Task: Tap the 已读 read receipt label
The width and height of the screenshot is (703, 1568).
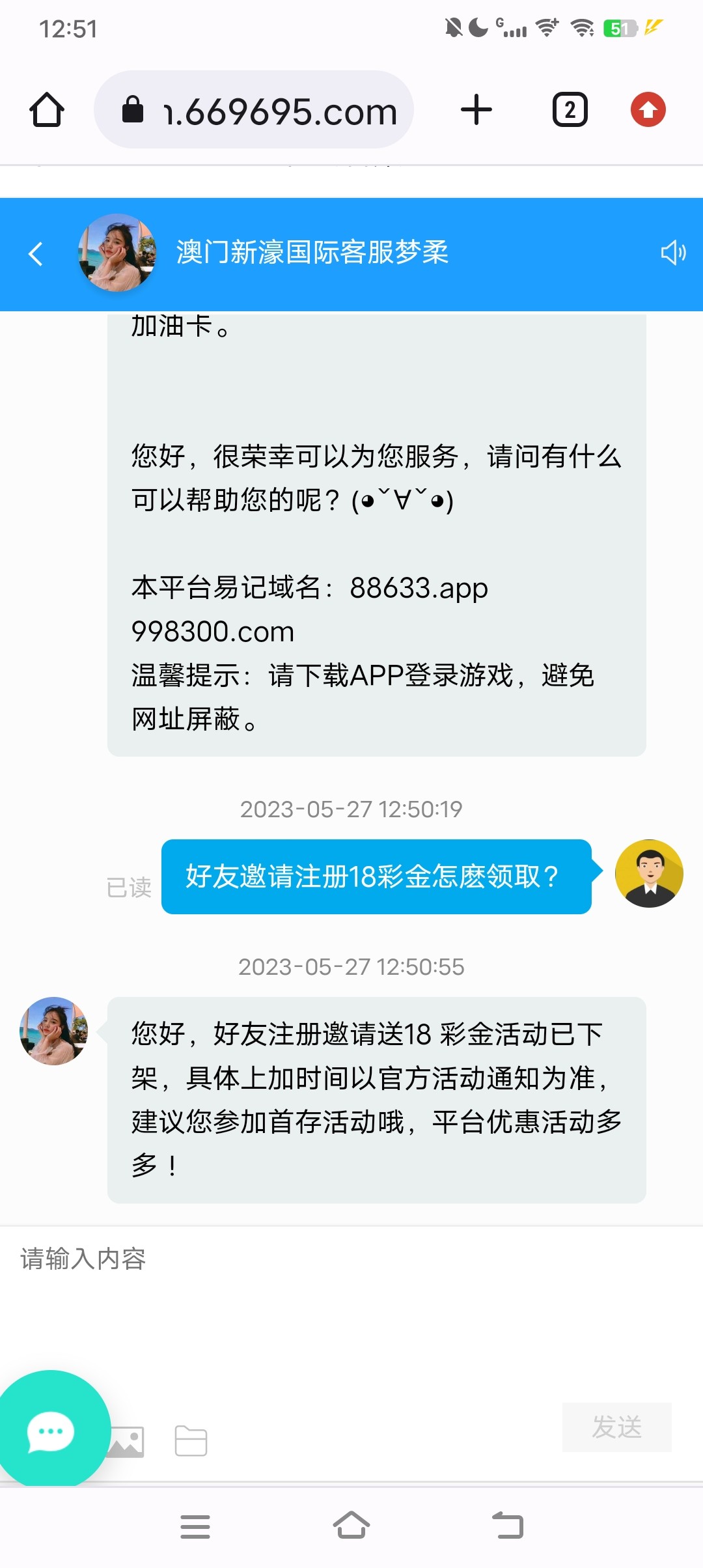Action: (x=130, y=886)
